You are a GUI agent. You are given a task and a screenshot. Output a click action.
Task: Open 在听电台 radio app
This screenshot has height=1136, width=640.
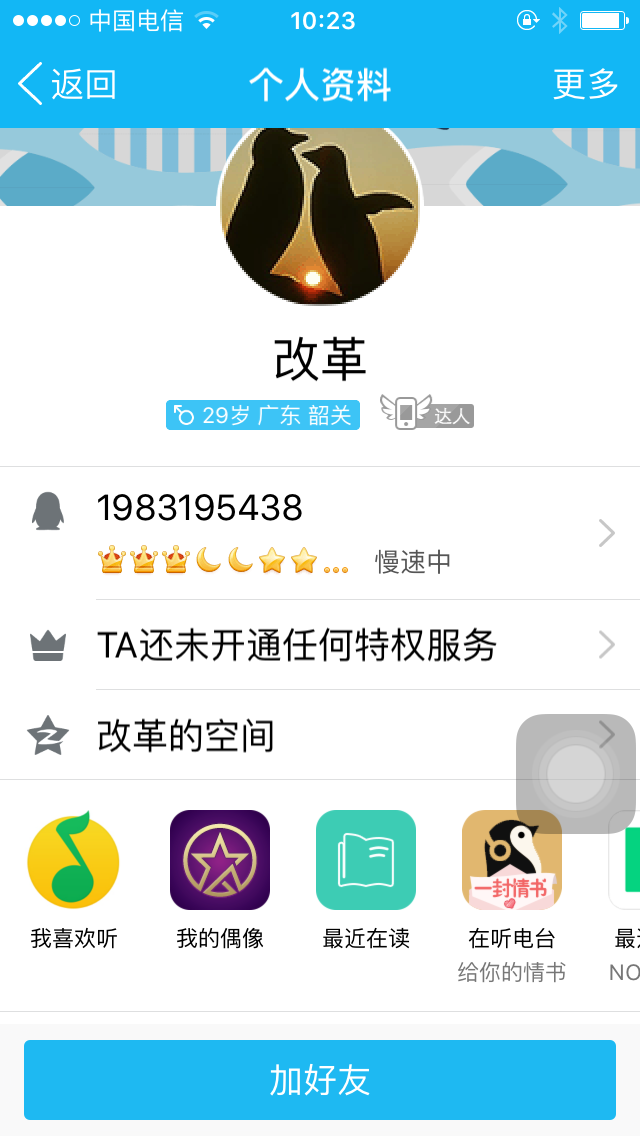pos(512,860)
